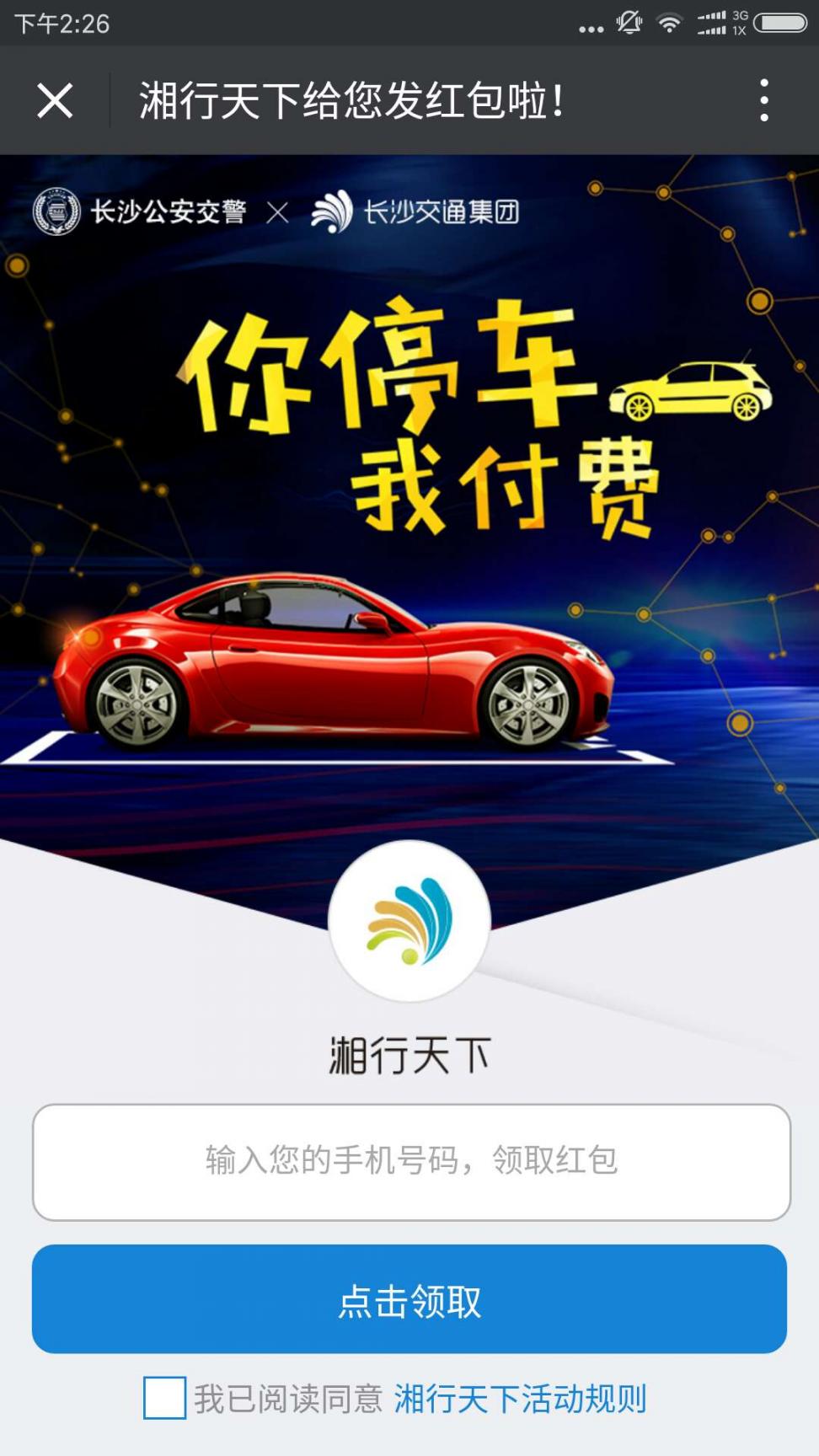Viewport: 819px width, 1456px height.
Task: Open the three-dot overflow menu
Action: 763,101
